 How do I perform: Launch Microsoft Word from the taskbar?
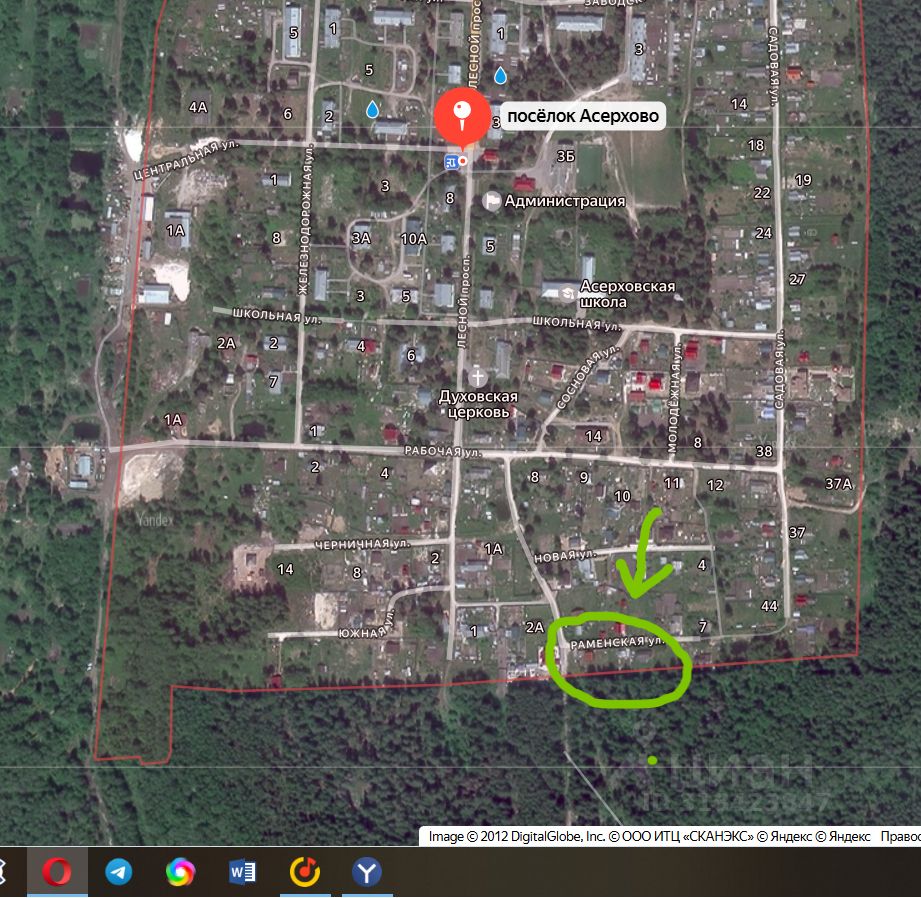point(243,872)
